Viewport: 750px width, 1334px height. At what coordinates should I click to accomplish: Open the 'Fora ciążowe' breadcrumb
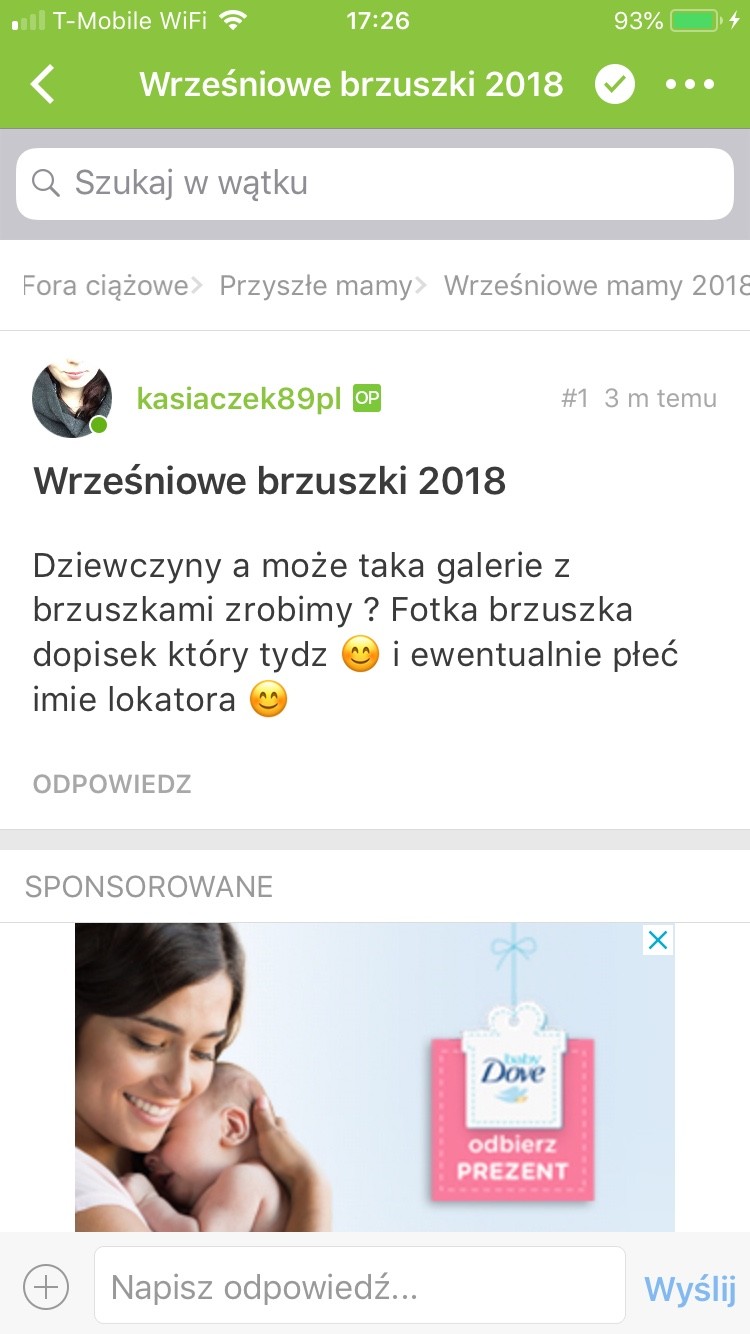[106, 286]
